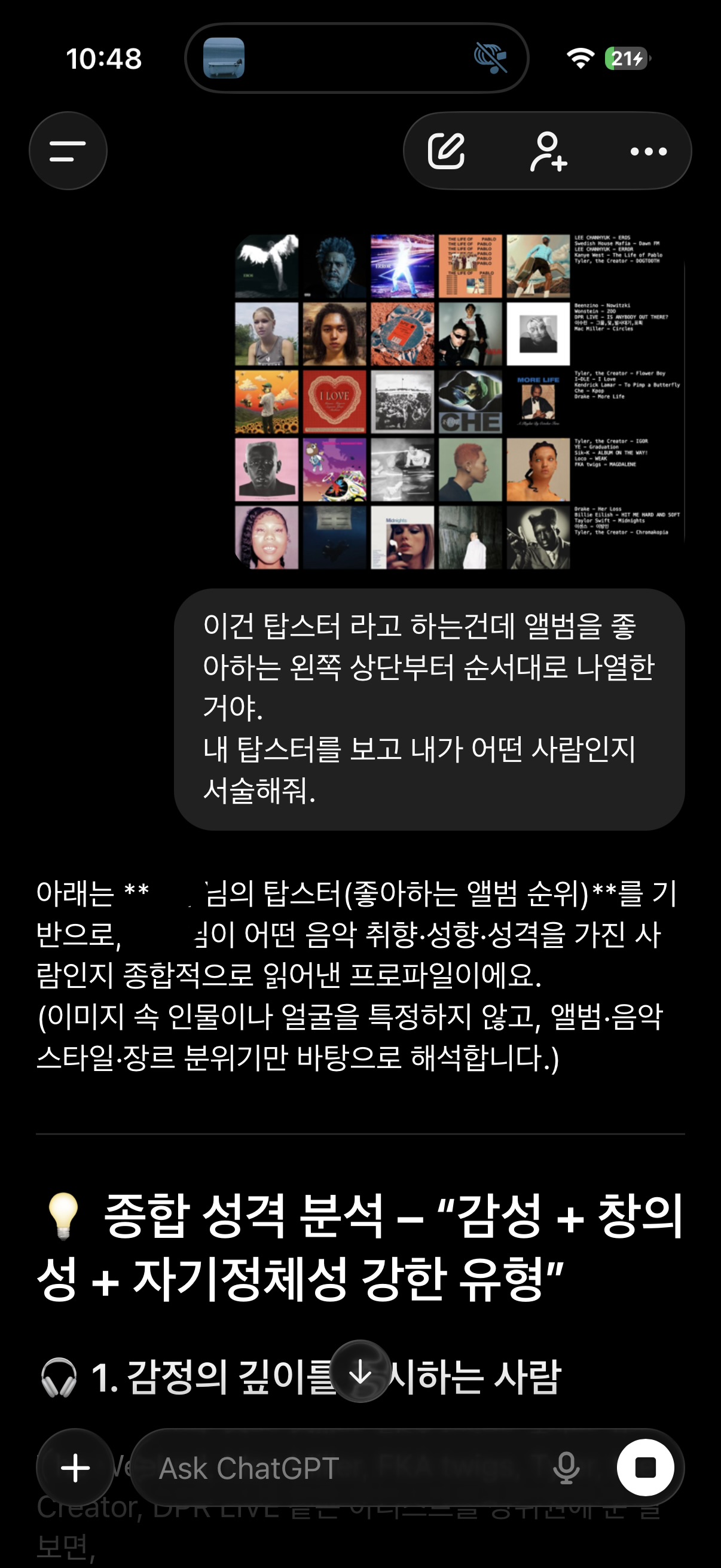Open the plus attachment menu
Image resolution: width=721 pixels, height=1568 pixels.
point(75,1468)
